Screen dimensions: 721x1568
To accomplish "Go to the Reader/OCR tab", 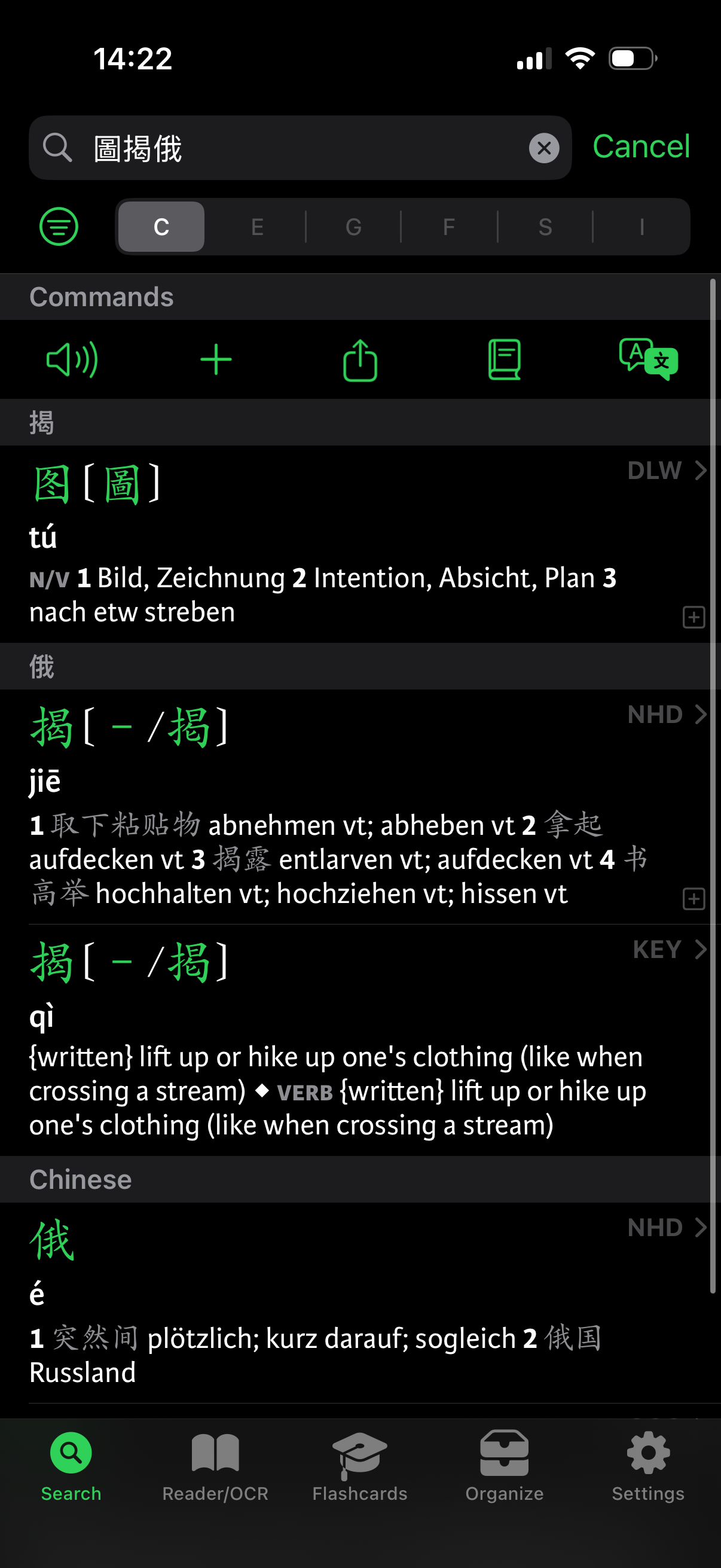I will (x=215, y=1466).
